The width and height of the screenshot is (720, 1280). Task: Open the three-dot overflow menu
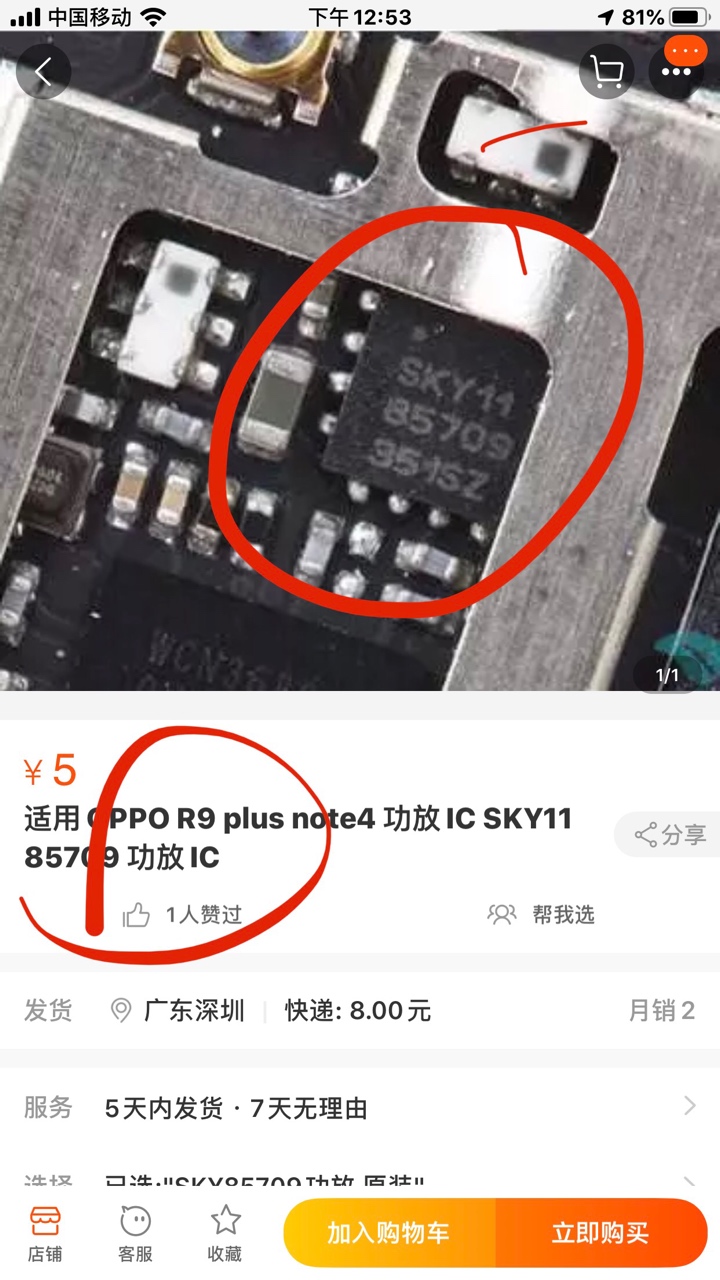click(x=677, y=72)
